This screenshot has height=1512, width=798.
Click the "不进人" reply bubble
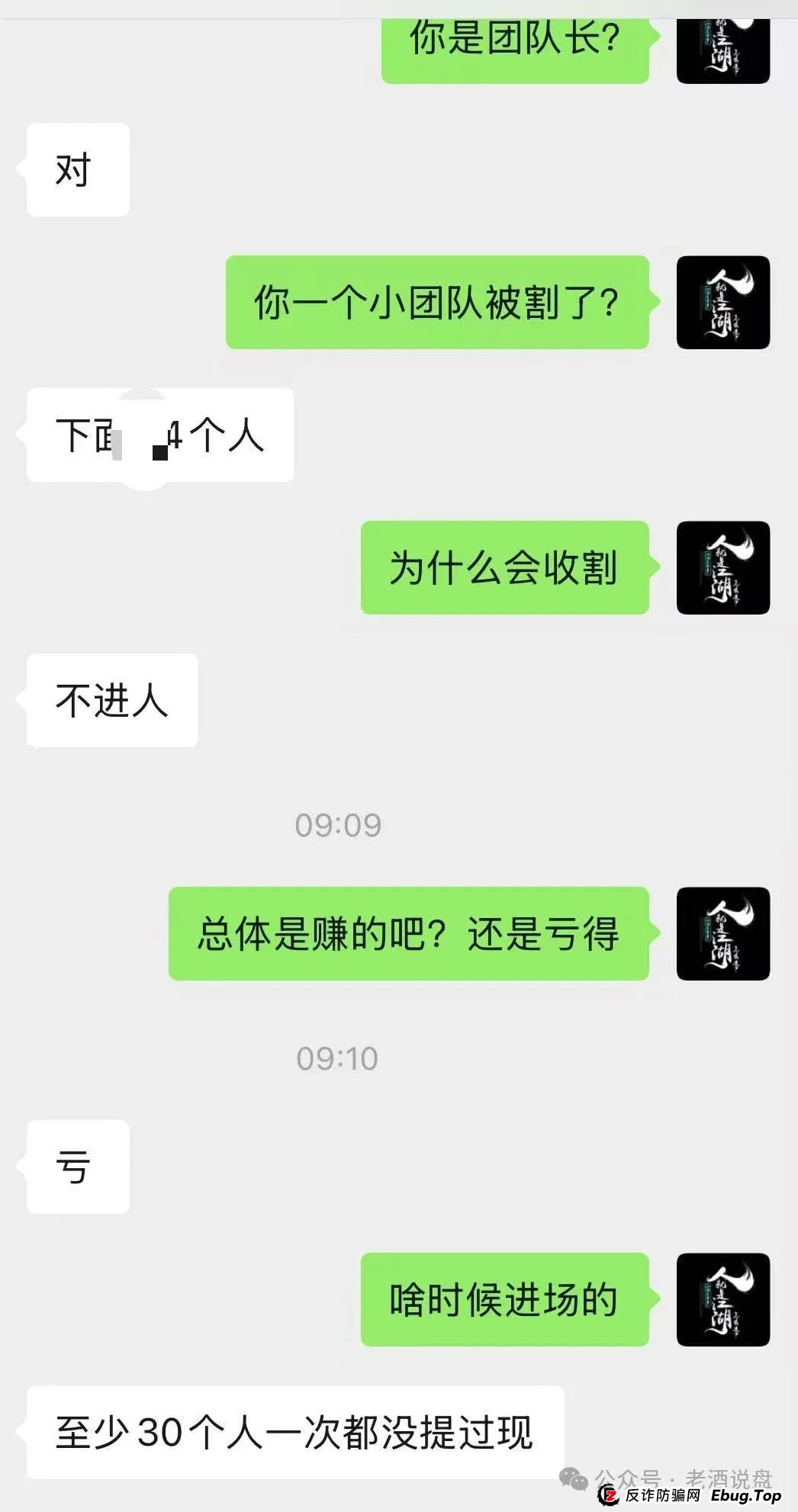pyautogui.click(x=109, y=699)
